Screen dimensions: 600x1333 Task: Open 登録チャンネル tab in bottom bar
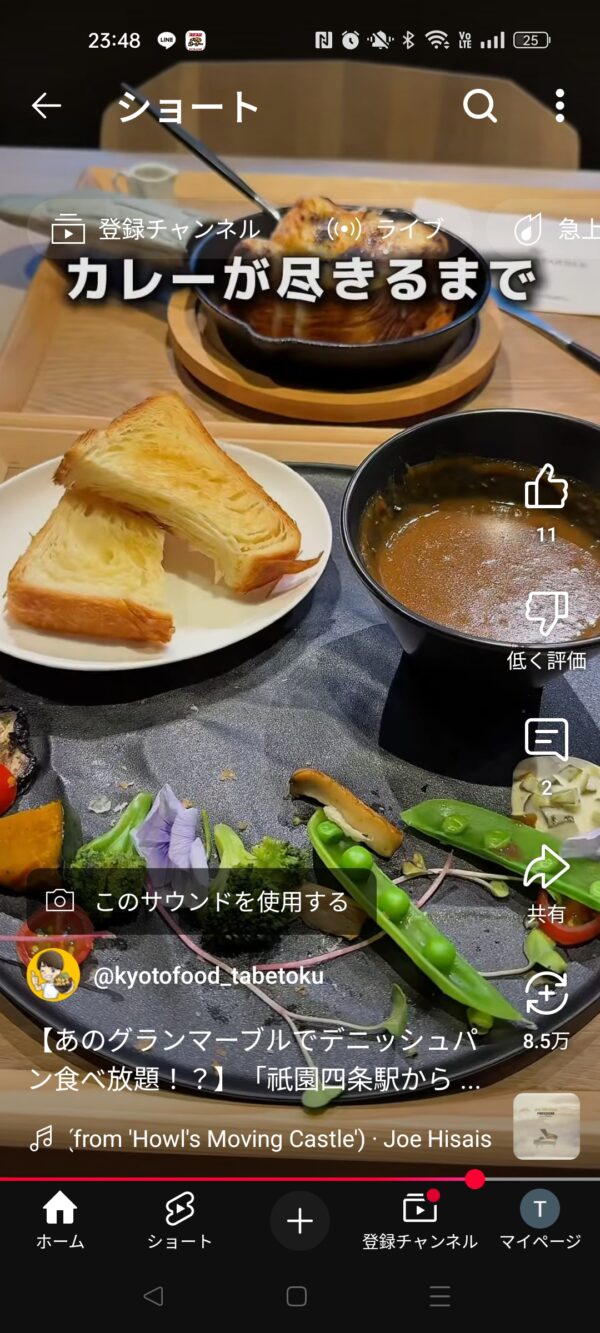coord(420,1221)
